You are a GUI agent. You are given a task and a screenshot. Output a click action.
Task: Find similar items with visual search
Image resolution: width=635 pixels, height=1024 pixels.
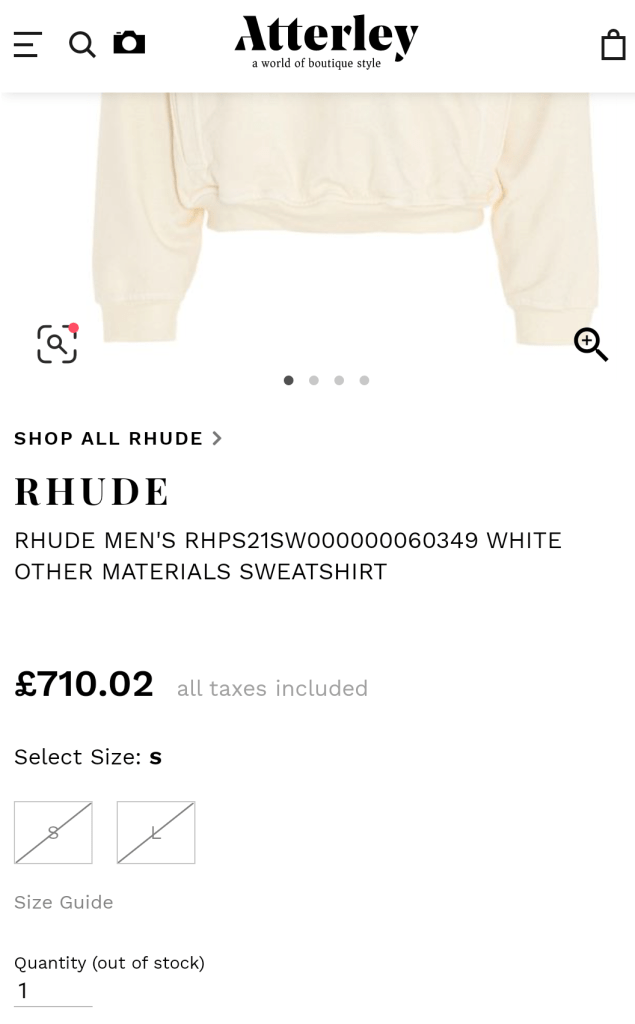click(x=57, y=344)
